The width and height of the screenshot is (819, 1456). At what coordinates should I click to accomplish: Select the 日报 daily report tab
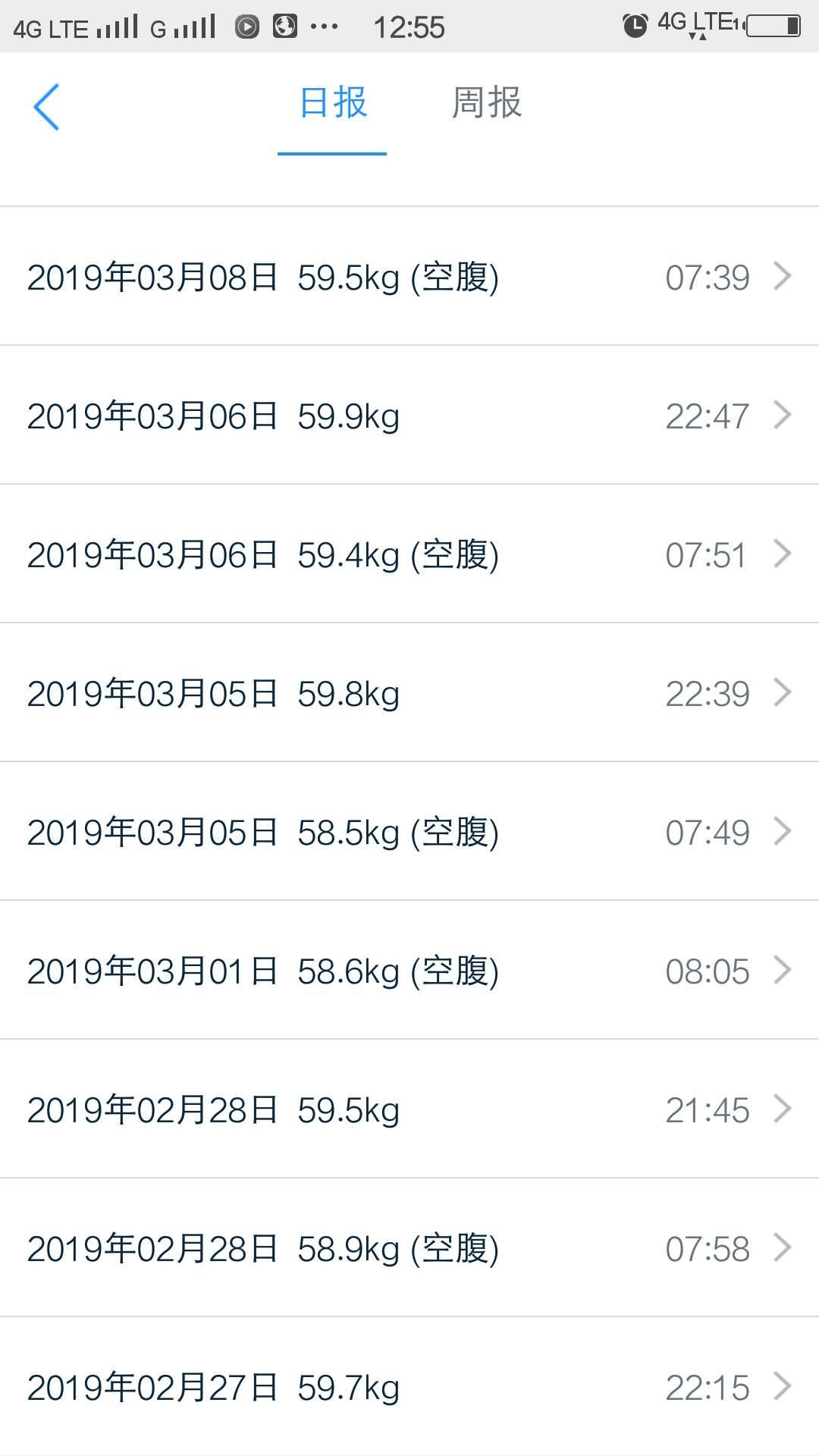point(331,104)
